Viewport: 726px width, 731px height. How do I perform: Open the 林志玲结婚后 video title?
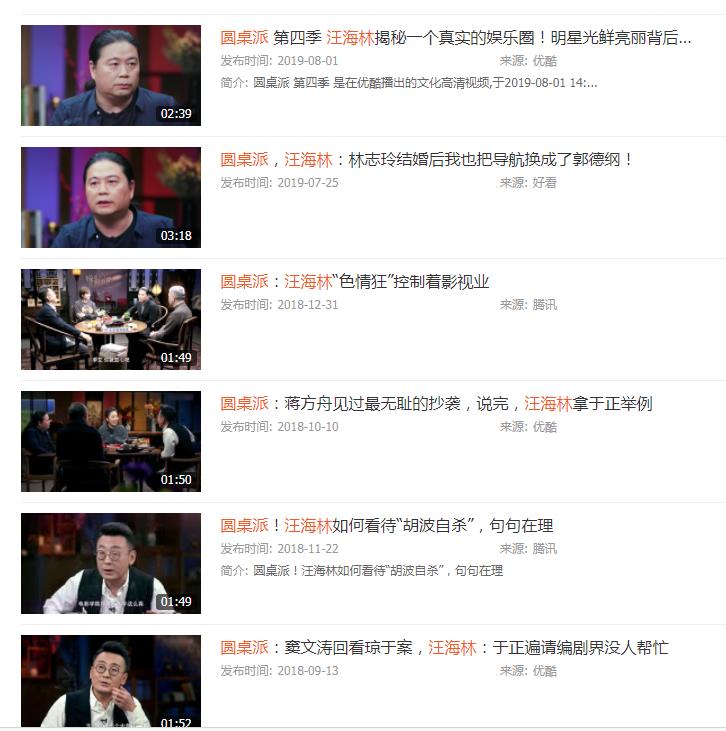pyautogui.click(x=427, y=160)
